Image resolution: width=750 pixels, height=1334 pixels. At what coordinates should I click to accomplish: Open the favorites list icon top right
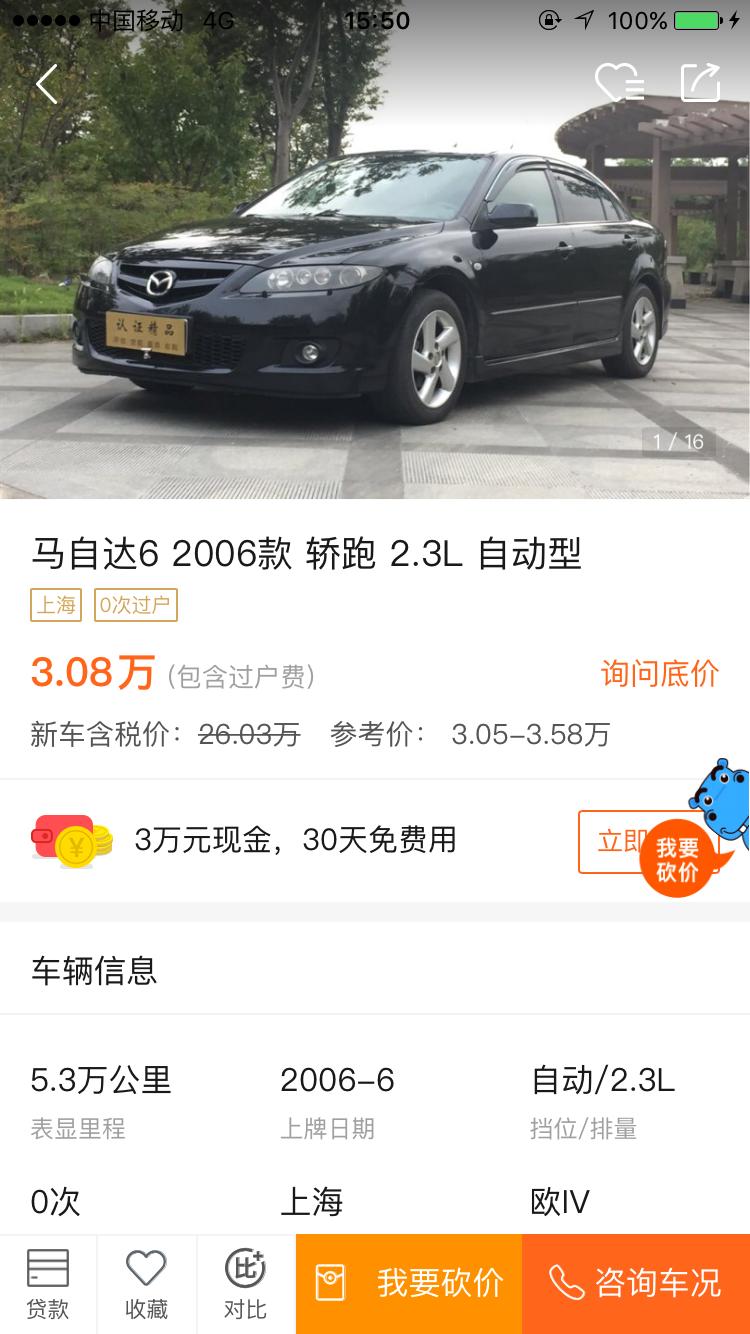click(x=622, y=83)
